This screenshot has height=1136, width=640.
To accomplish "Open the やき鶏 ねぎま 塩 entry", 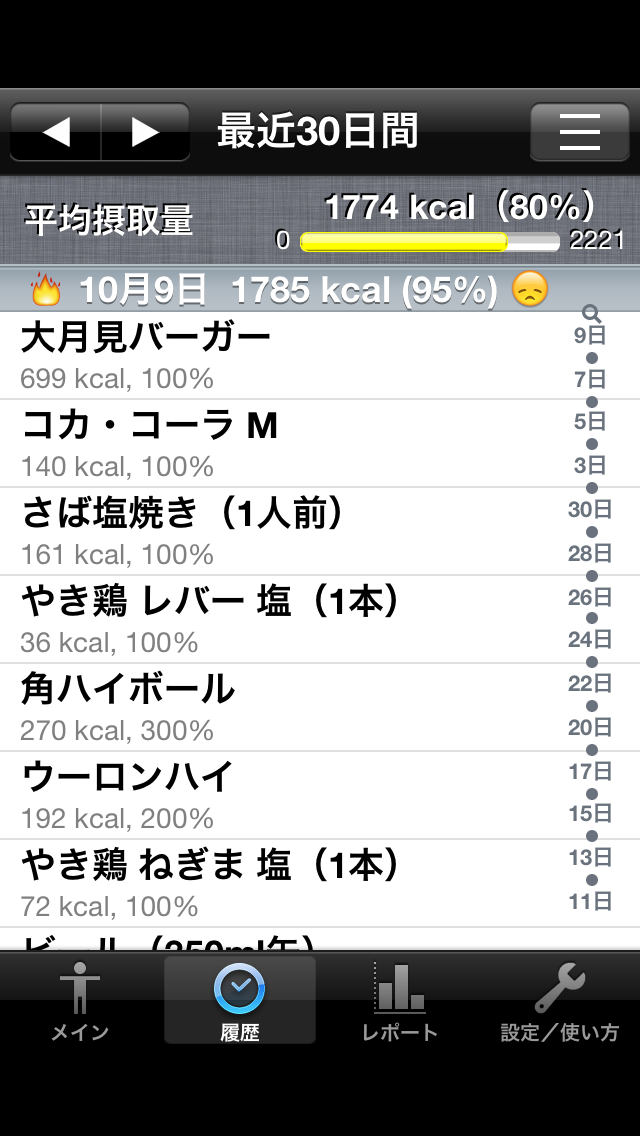I will 280,883.
